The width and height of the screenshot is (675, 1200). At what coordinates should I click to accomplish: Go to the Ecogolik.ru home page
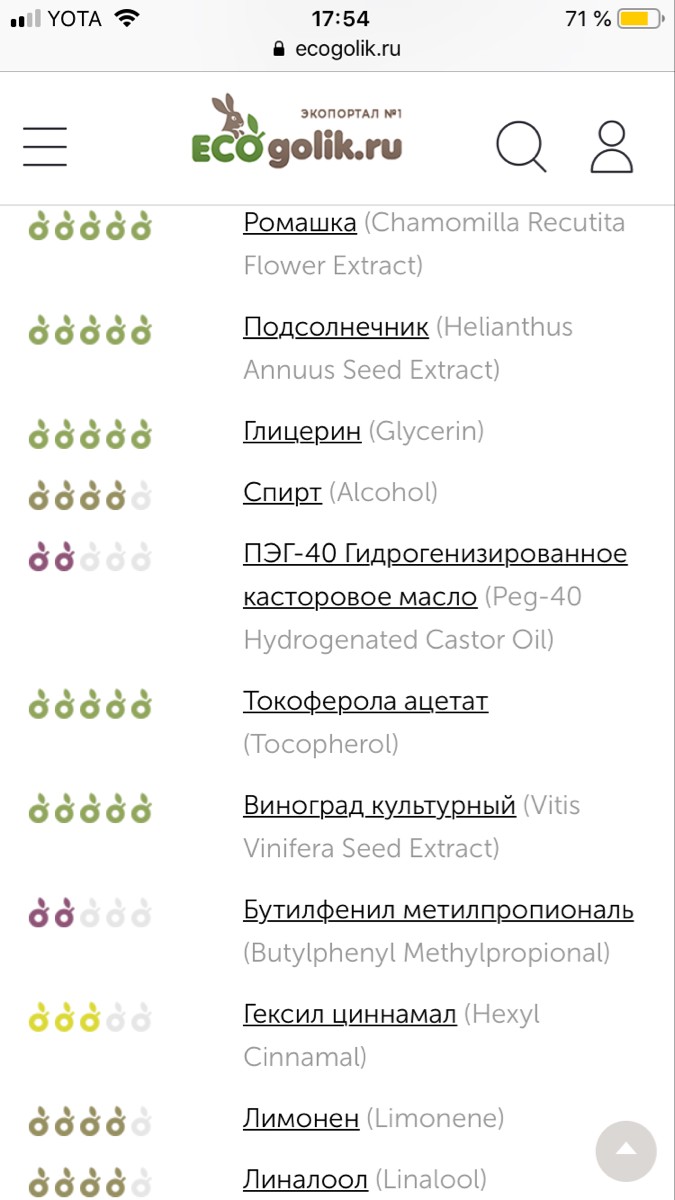pyautogui.click(x=297, y=134)
